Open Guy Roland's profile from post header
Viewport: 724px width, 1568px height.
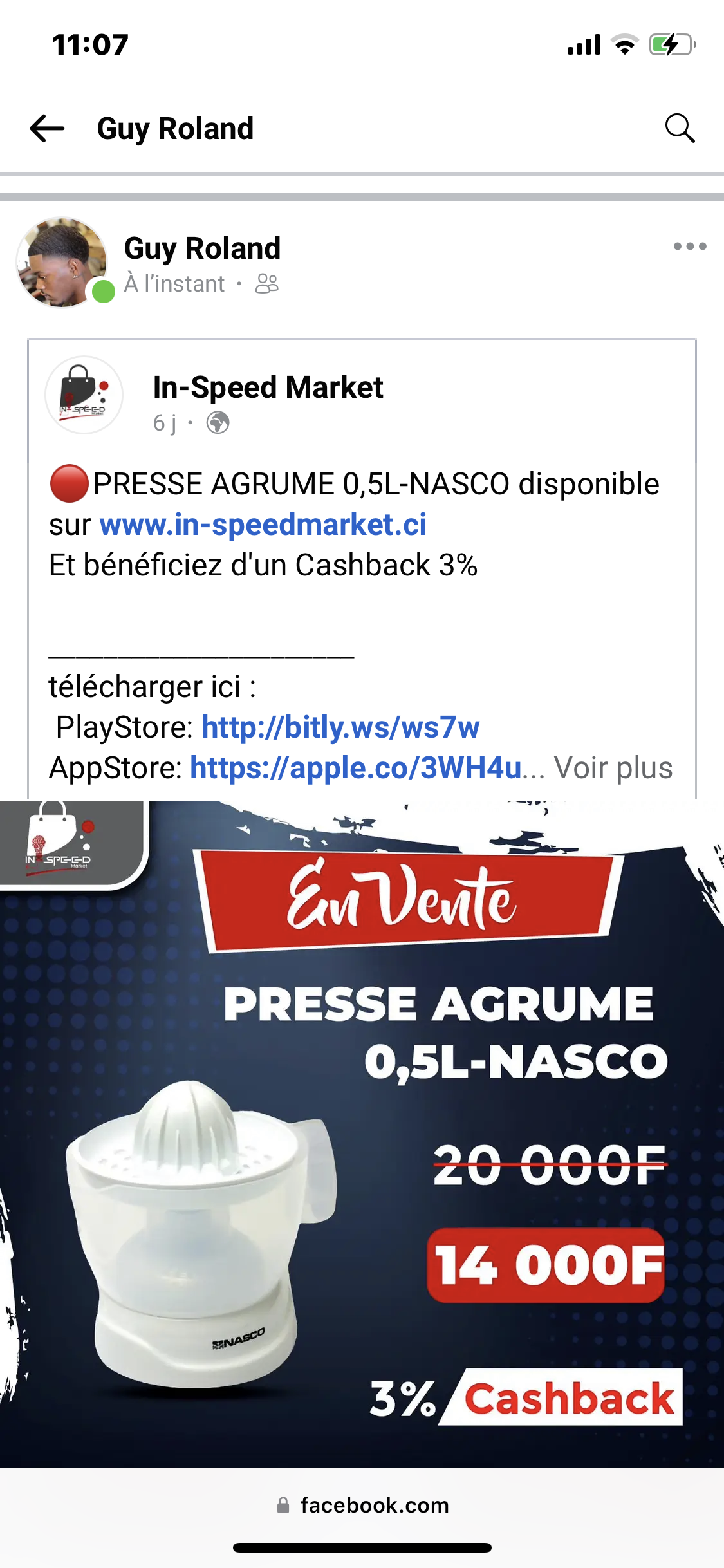[202, 248]
